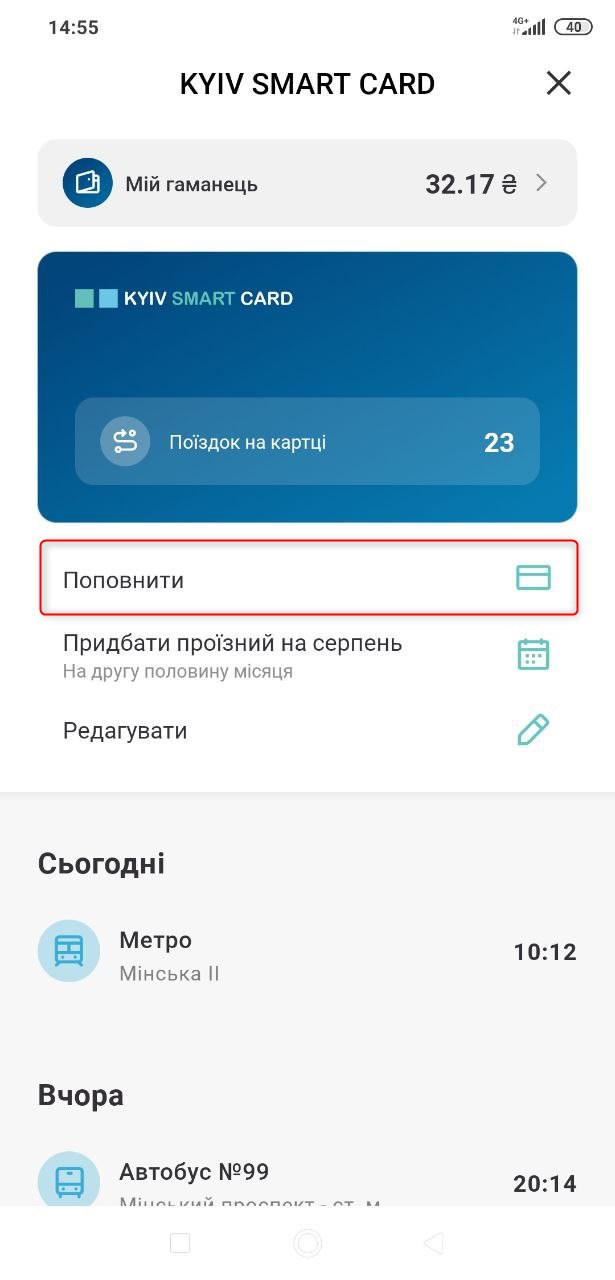
Task: Open the Автобус №99 trip entry
Action: [307, 1181]
